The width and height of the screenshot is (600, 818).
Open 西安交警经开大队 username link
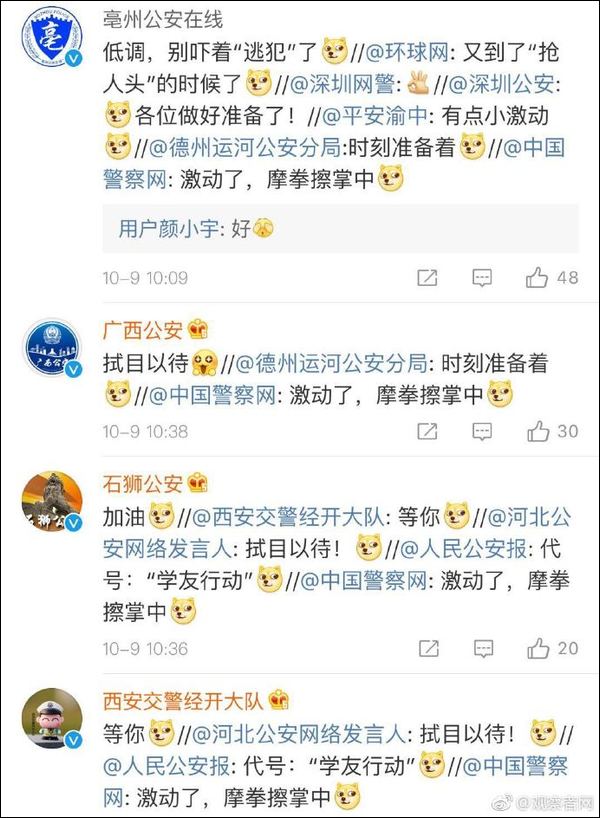coord(183,701)
